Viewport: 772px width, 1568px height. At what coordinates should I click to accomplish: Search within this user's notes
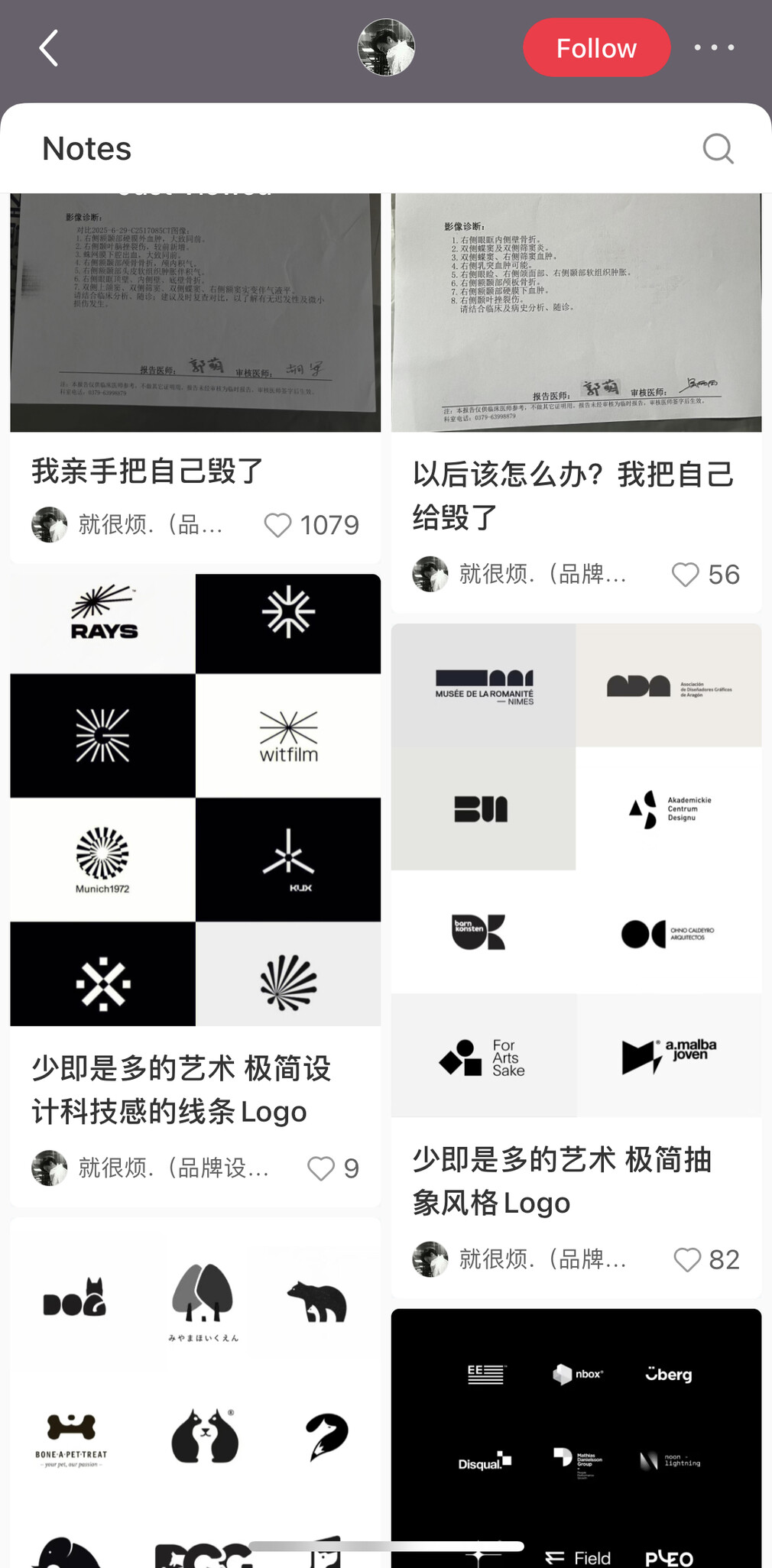[x=718, y=148]
